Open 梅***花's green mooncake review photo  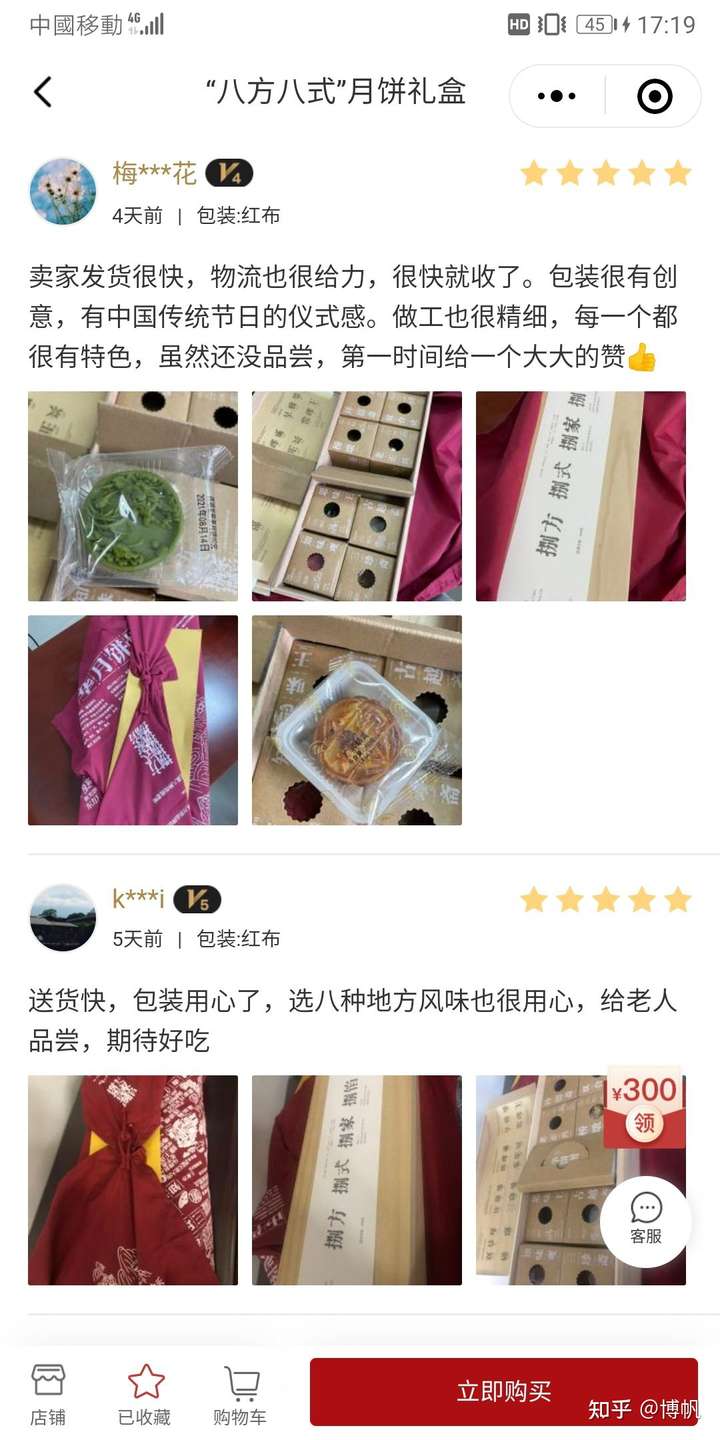pyautogui.click(x=133, y=496)
